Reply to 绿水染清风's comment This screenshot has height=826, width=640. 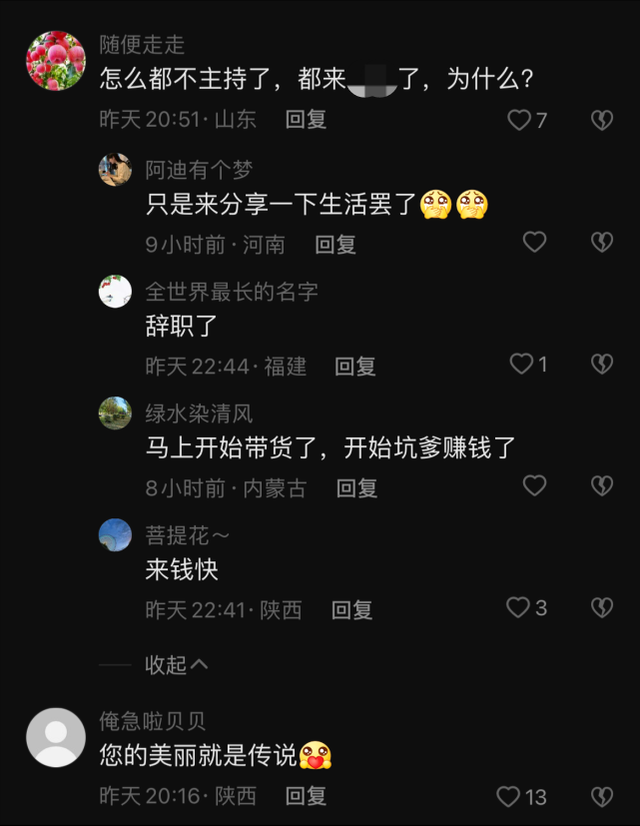pyautogui.click(x=356, y=488)
